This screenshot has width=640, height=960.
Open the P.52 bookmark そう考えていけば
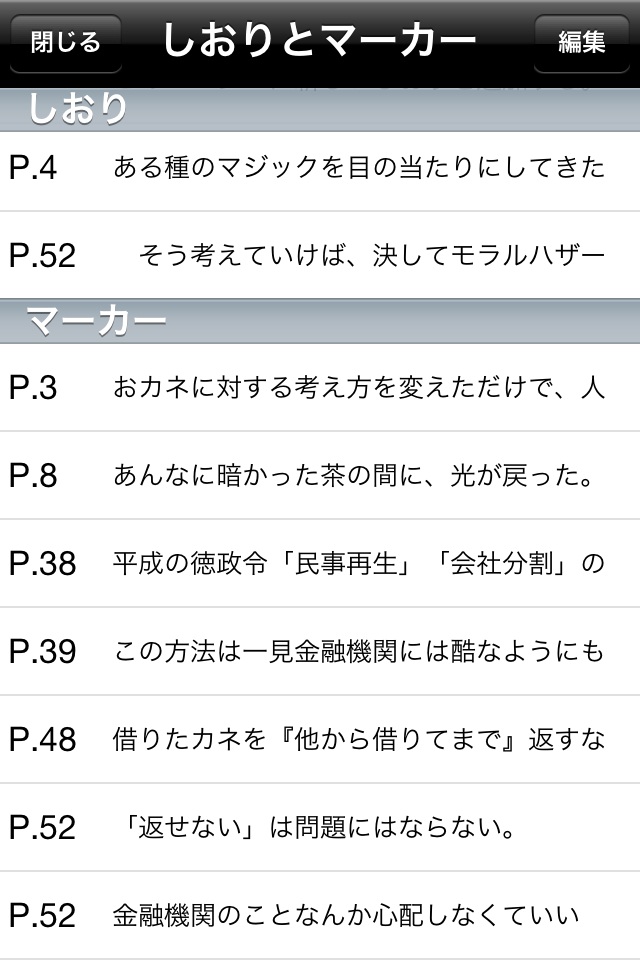coord(320,256)
